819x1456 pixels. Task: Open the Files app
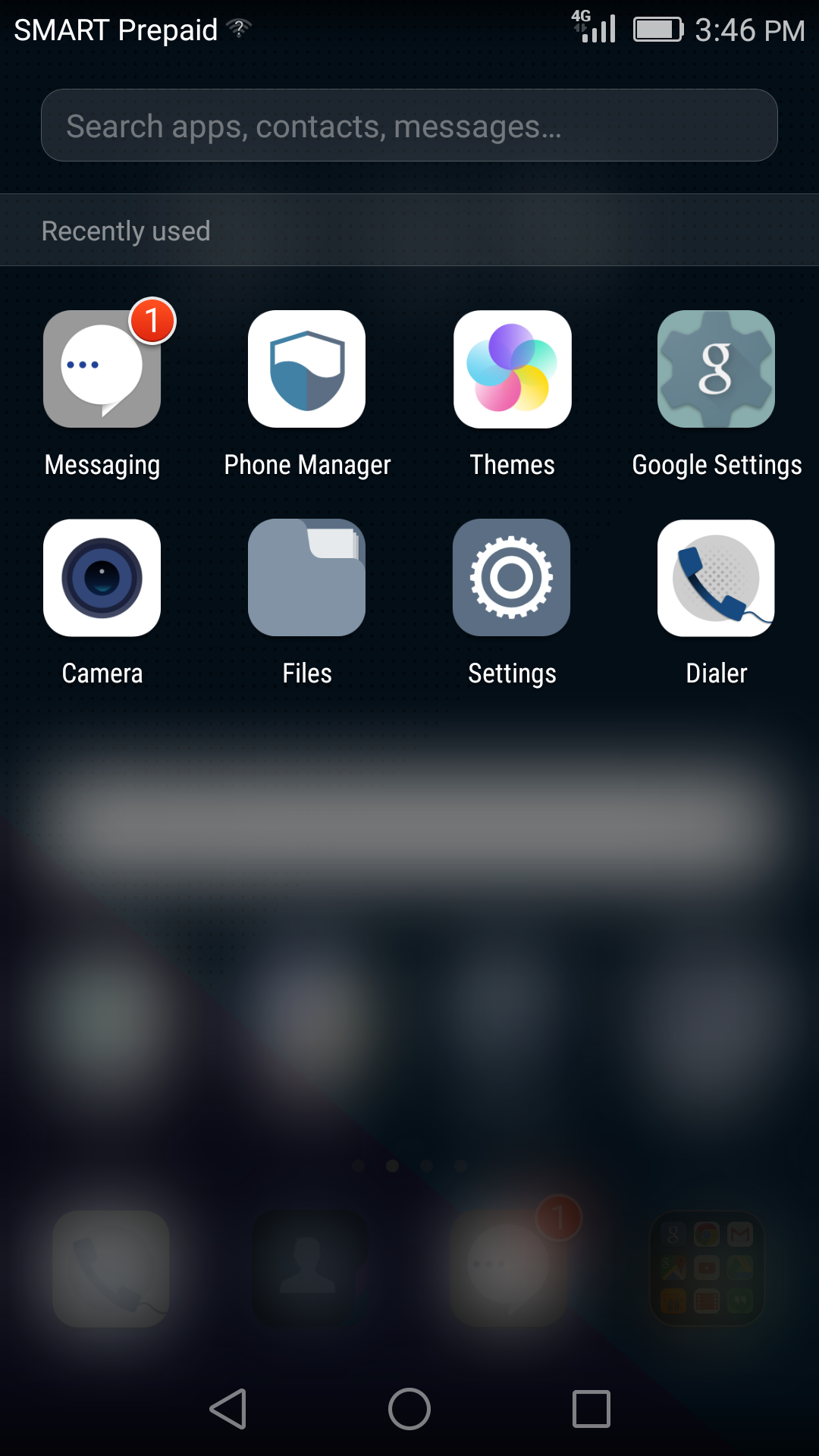coord(307,578)
